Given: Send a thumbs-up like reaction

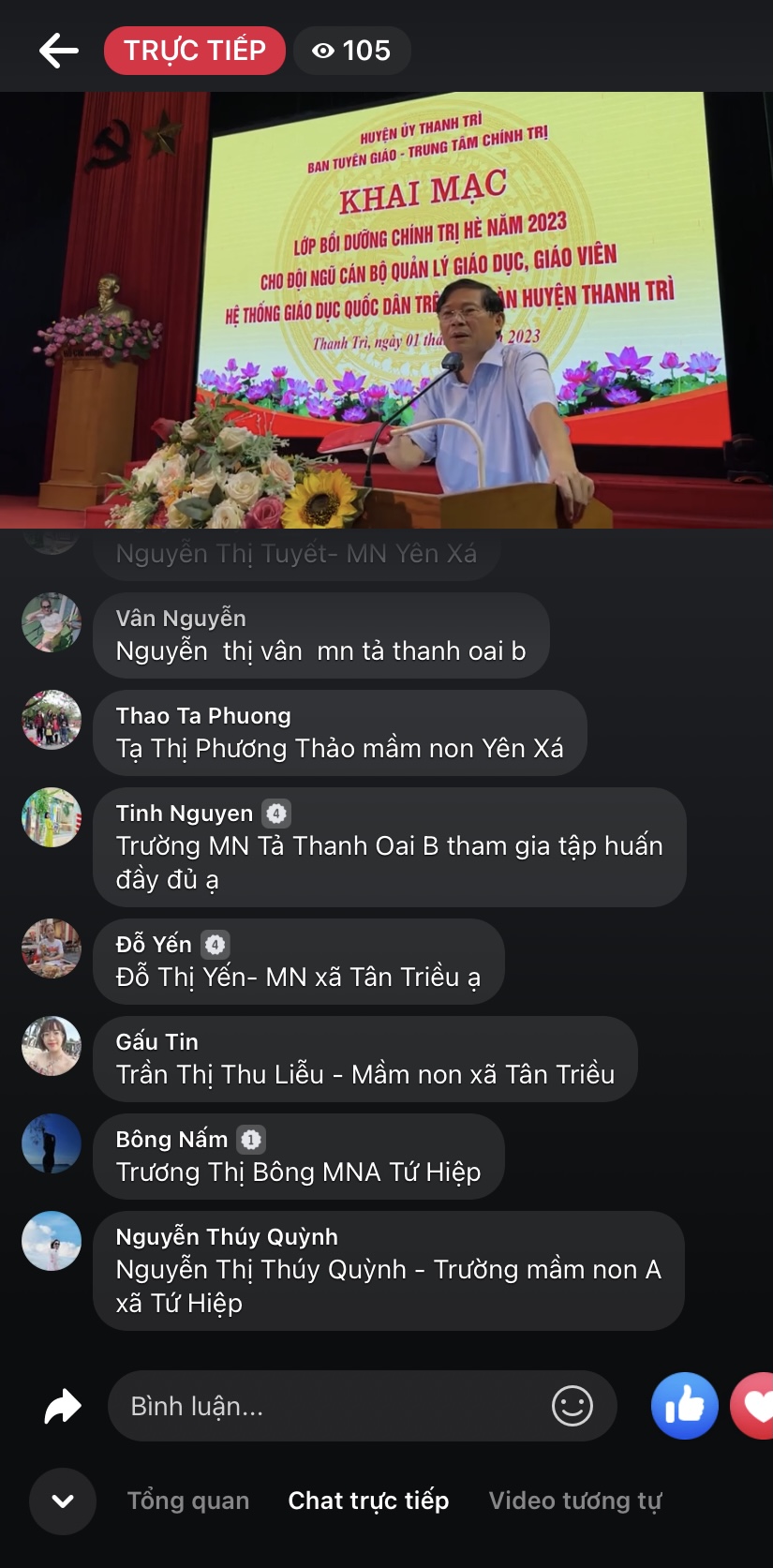Looking at the screenshot, I should (685, 1406).
